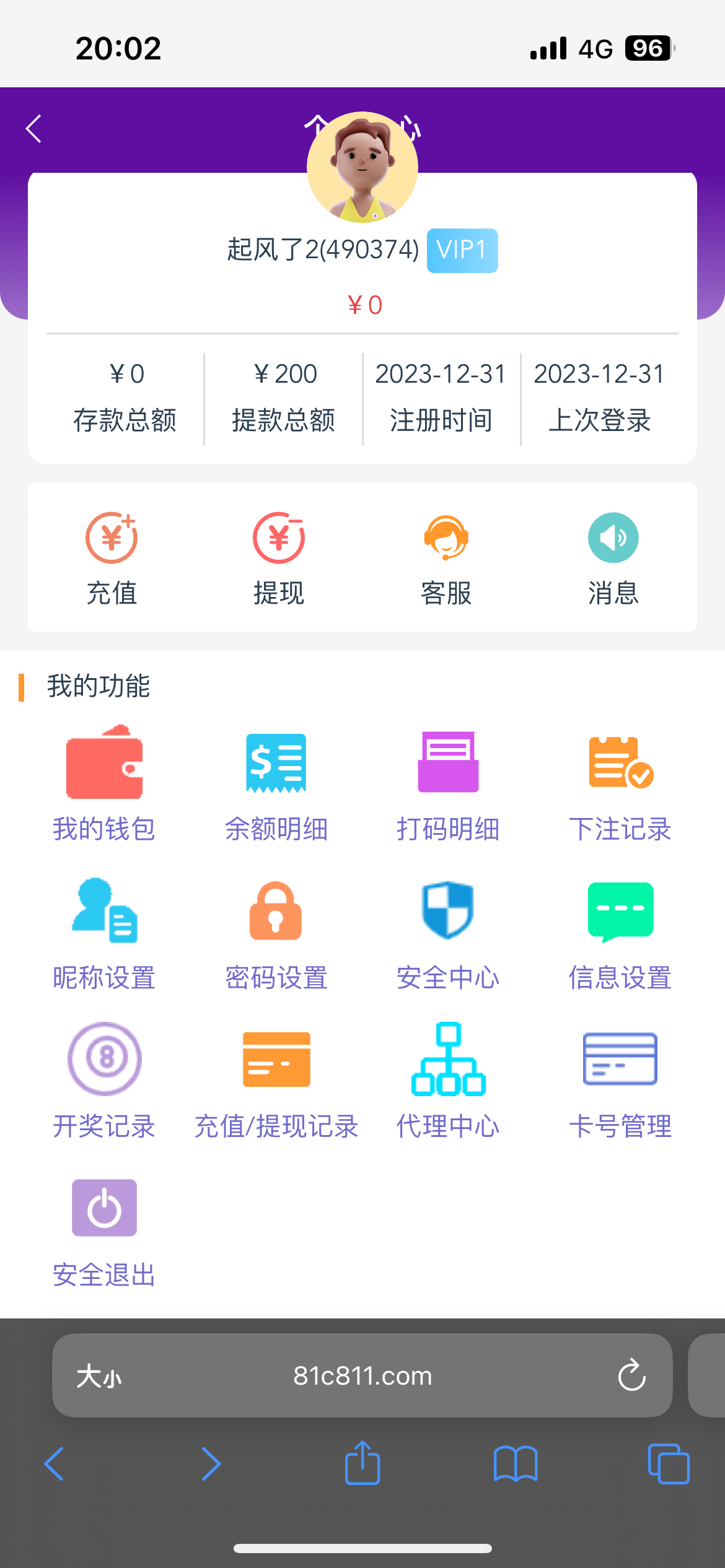The height and width of the screenshot is (1568, 725).
Task: Open the 消息 messages page
Action: [x=613, y=557]
